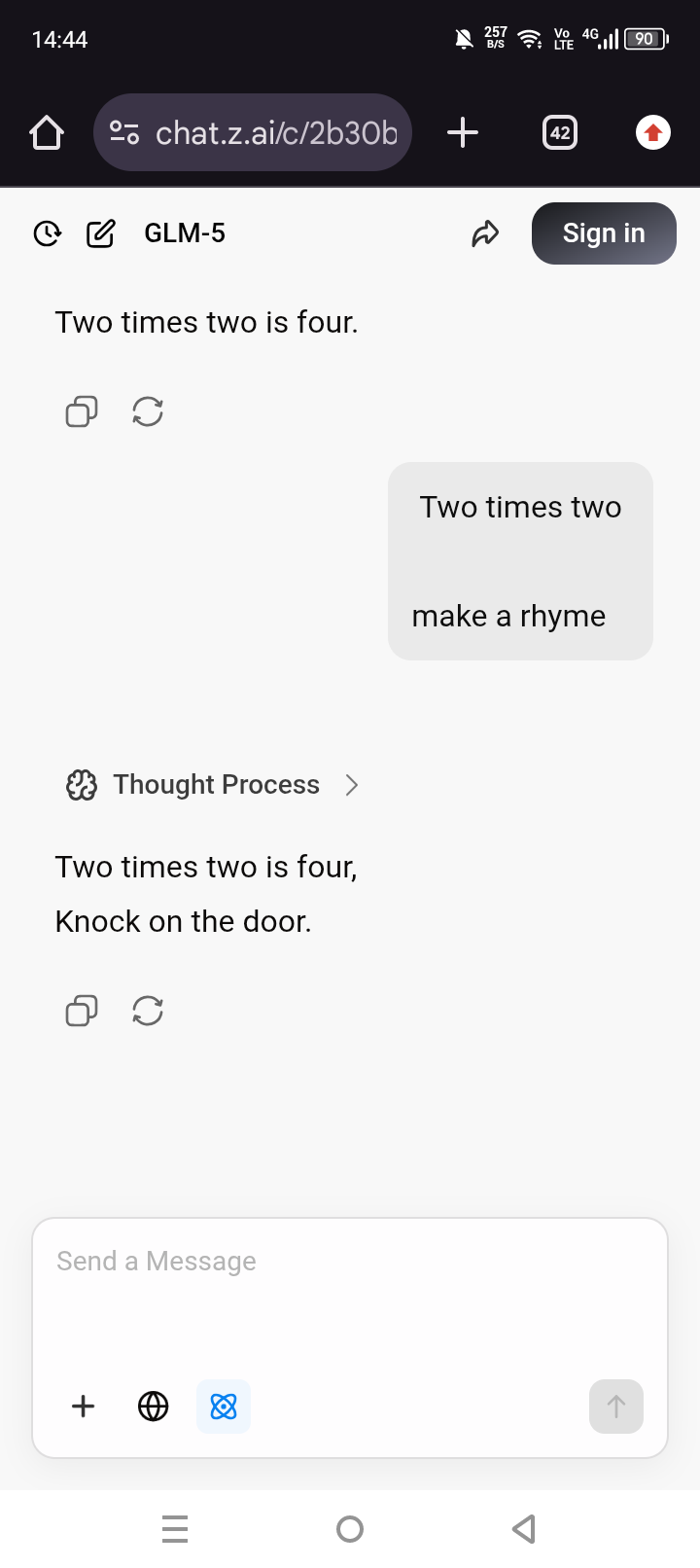Start a new chat
Viewport: 700px width, 1568px height.
click(x=101, y=233)
